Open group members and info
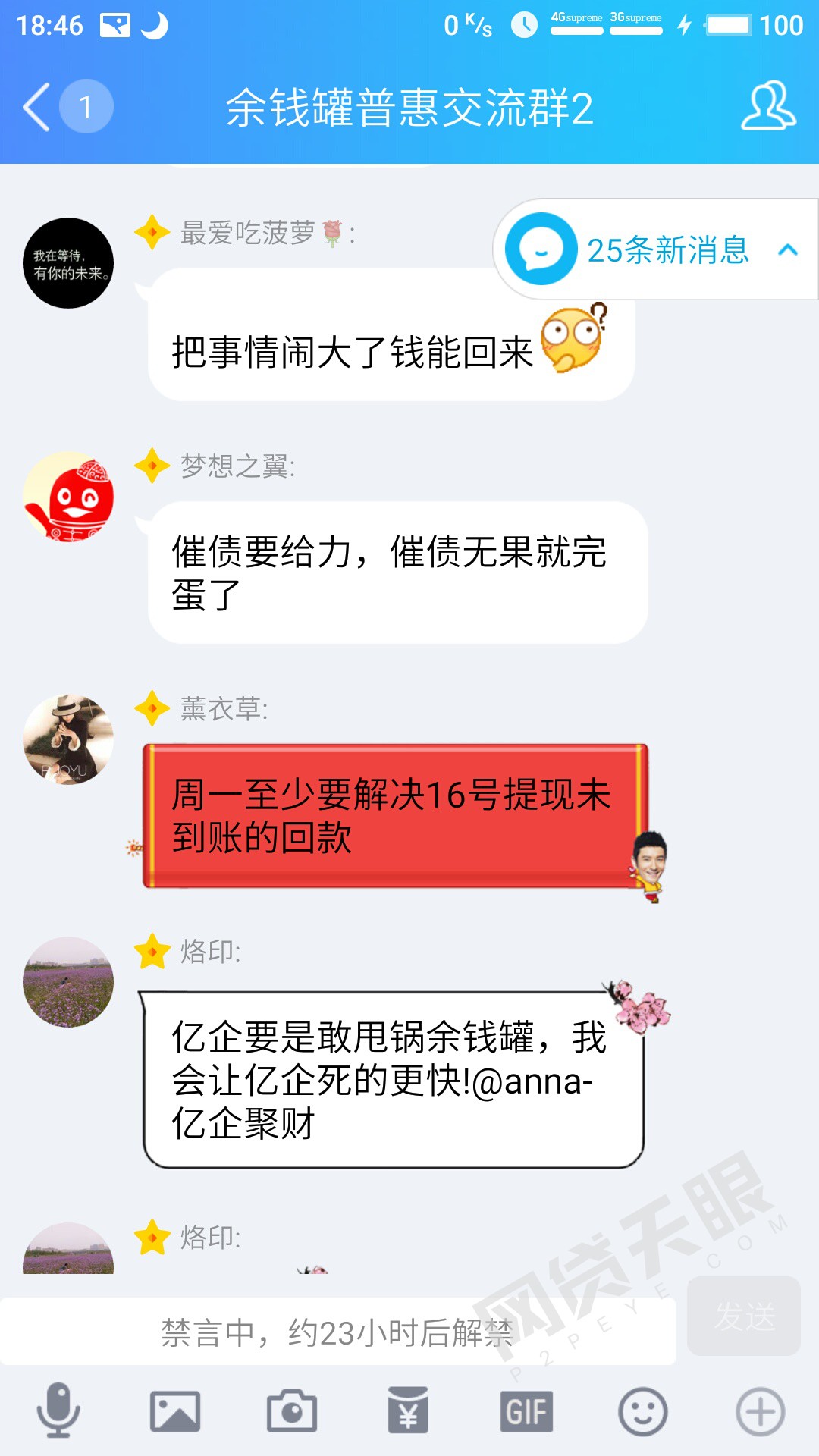Screen dimensions: 819x1456 [x=767, y=107]
